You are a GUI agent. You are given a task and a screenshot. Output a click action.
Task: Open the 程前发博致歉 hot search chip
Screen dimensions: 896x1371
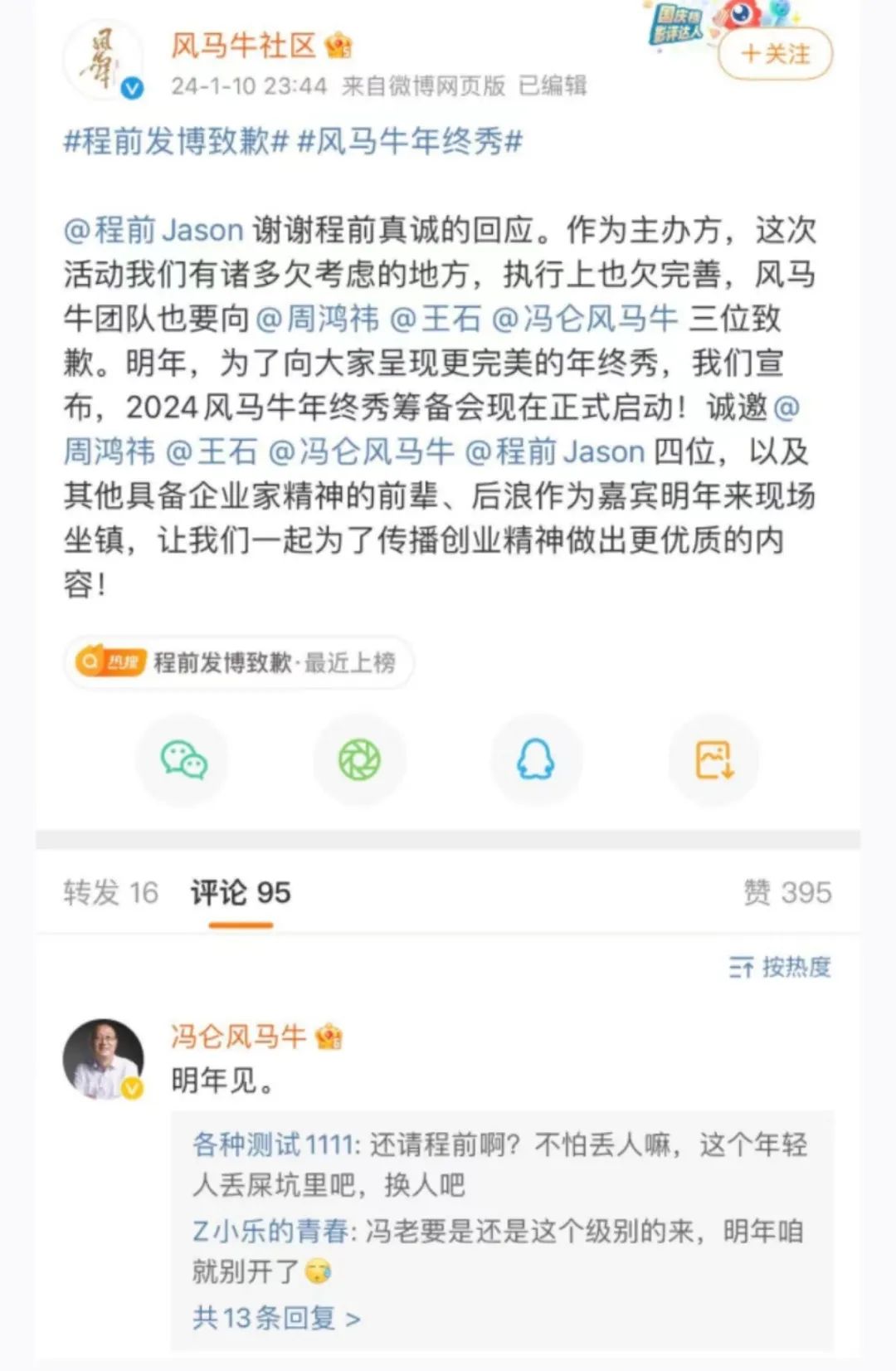[x=238, y=662]
